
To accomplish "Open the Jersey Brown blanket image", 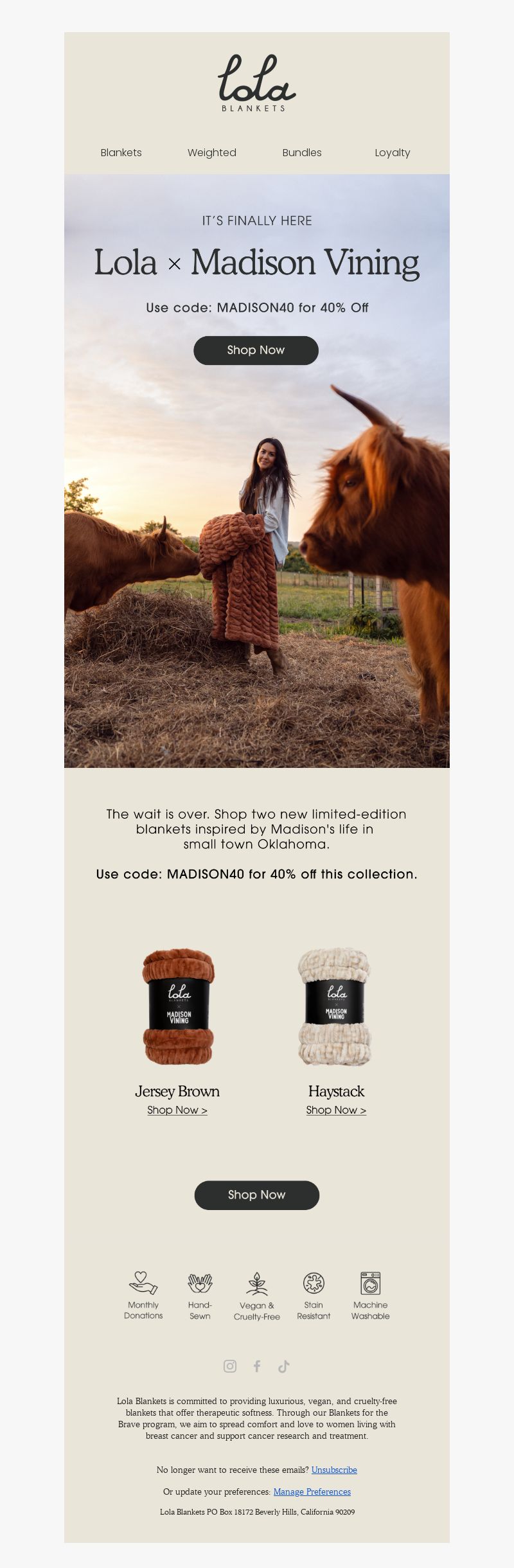I will (x=178, y=1006).
